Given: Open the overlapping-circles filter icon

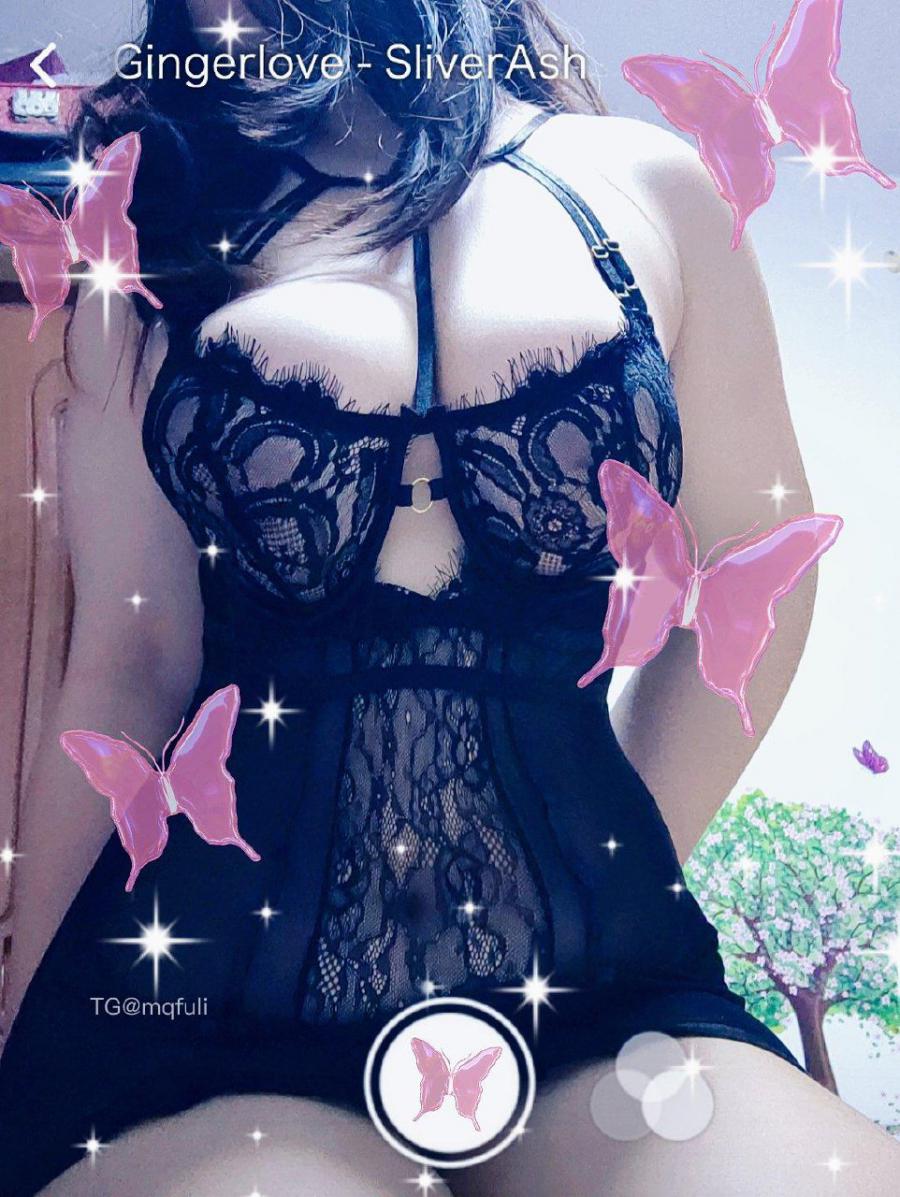Looking at the screenshot, I should pyautogui.click(x=652, y=1087).
